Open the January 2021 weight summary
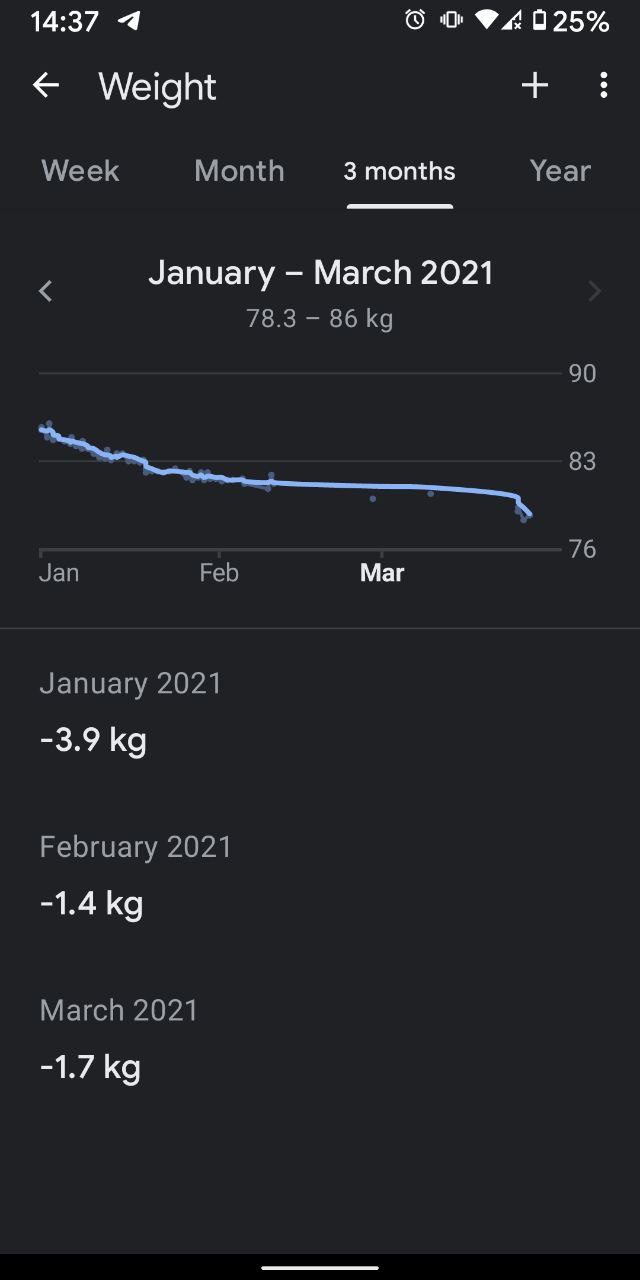This screenshot has width=640, height=1280. (x=320, y=711)
